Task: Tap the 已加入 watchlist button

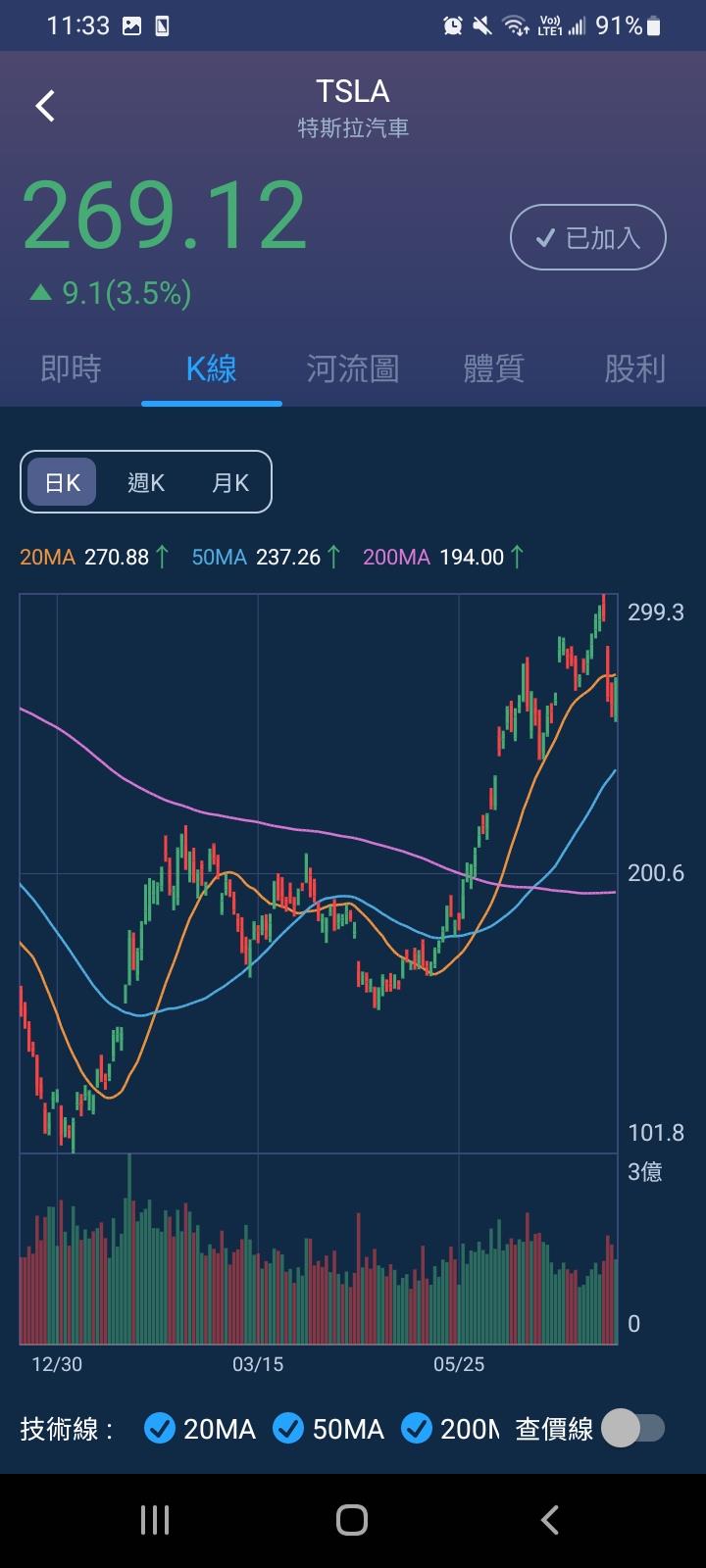Action: click(x=587, y=237)
